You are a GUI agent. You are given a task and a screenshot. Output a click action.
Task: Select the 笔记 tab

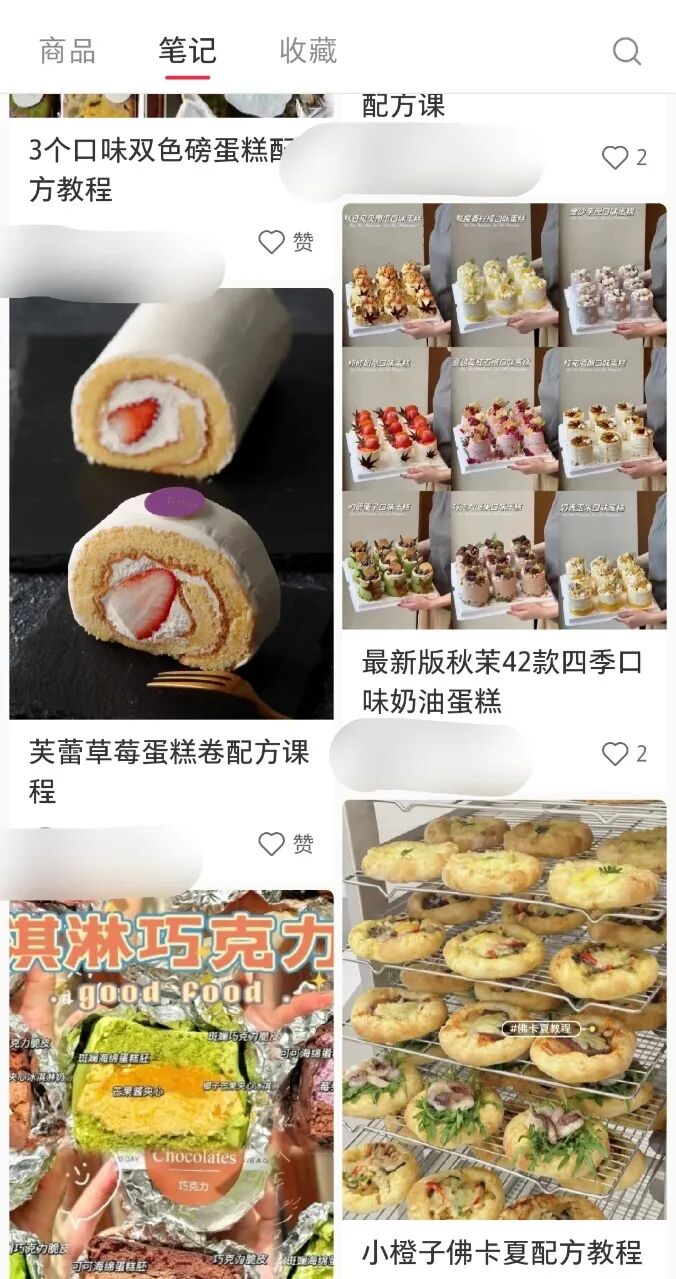pos(187,51)
